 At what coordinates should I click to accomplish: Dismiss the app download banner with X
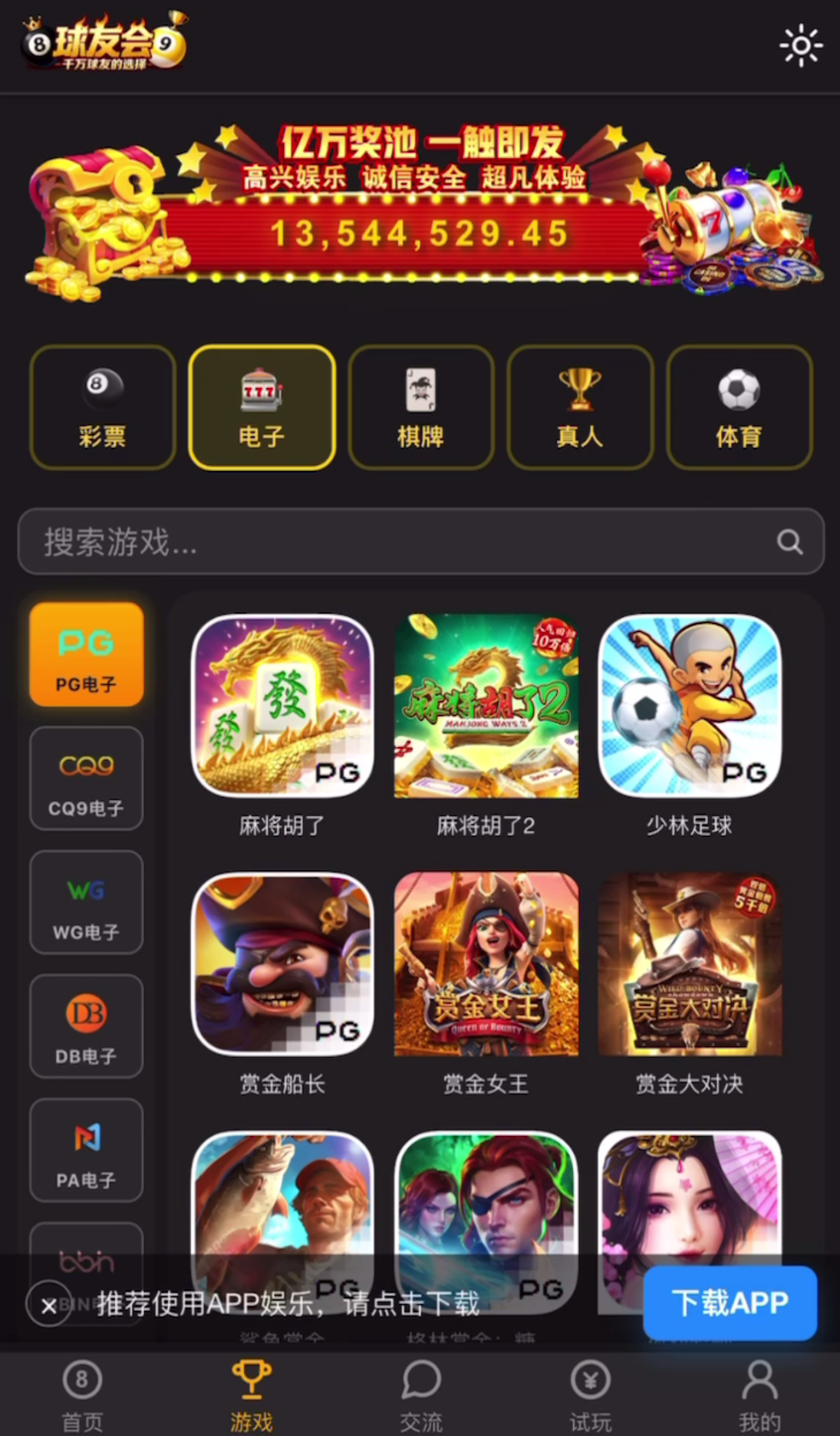[48, 1304]
